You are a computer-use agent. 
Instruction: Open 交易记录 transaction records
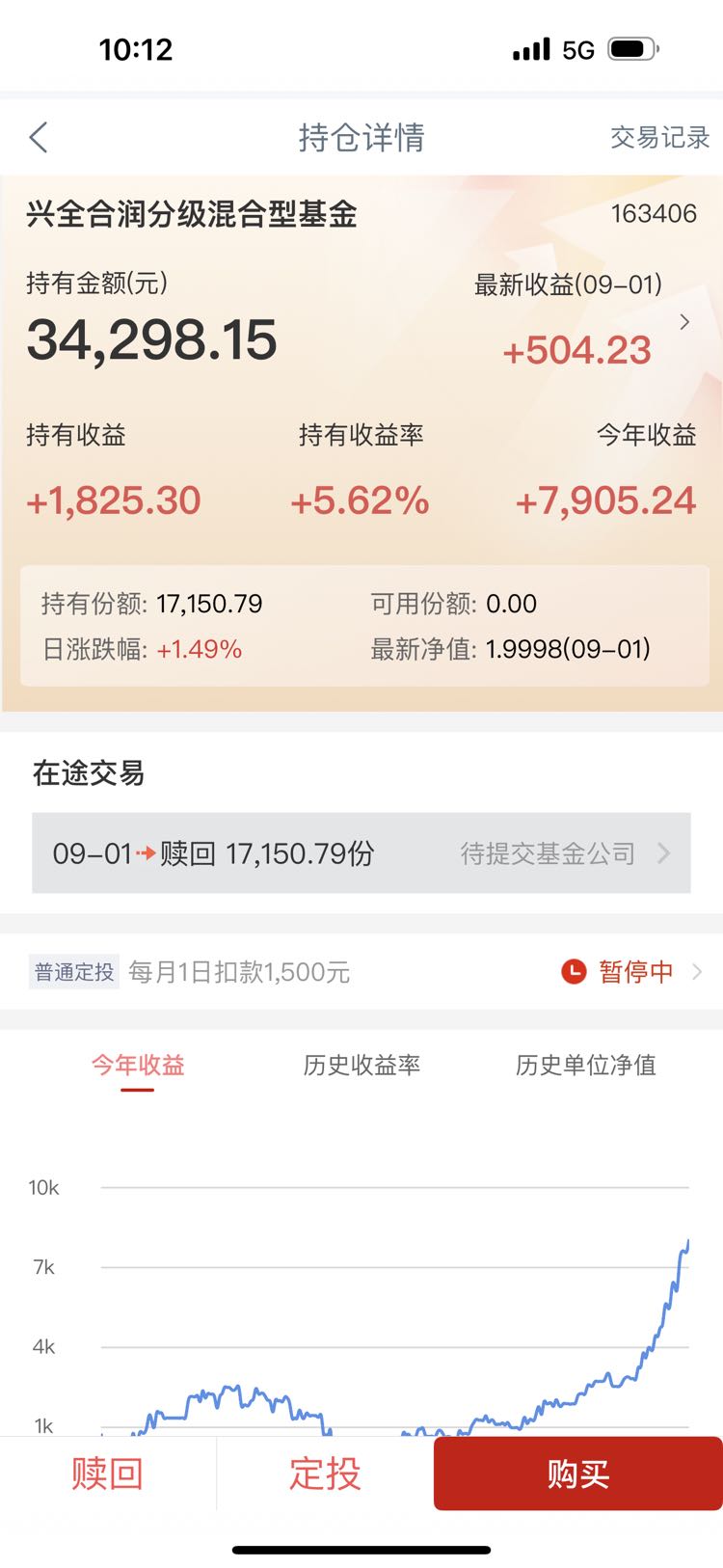[x=659, y=137]
